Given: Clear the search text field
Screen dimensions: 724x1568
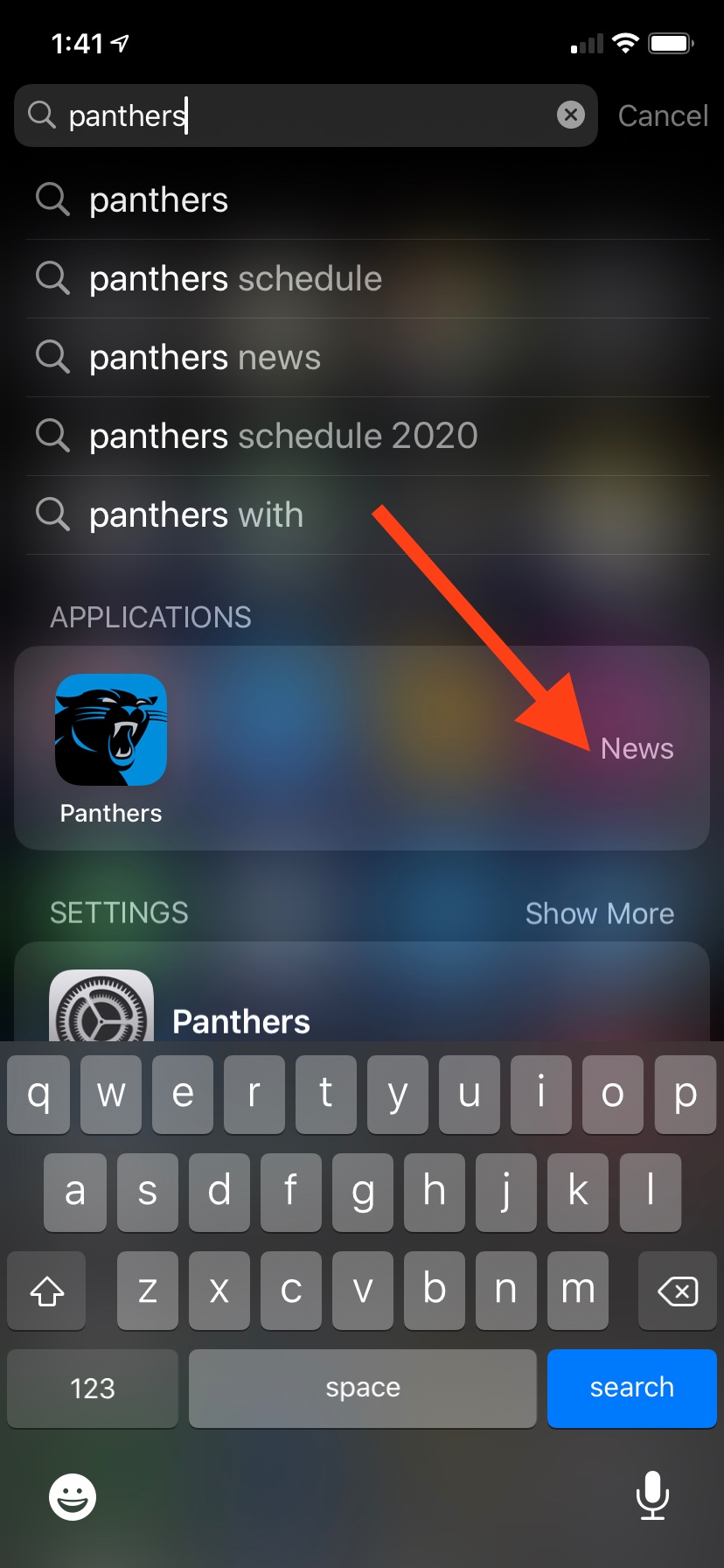Looking at the screenshot, I should 571,115.
